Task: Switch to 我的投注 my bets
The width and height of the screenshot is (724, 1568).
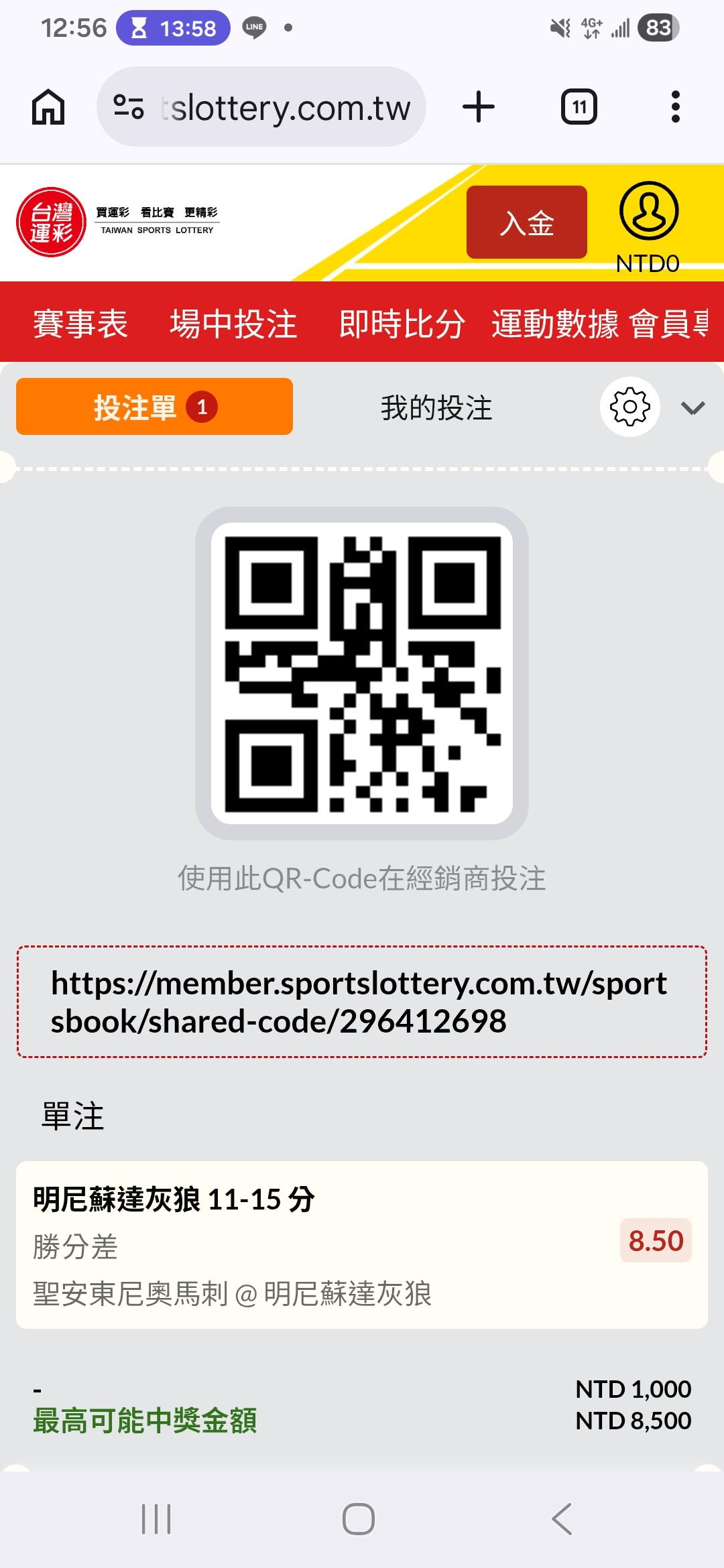Action: 436,407
